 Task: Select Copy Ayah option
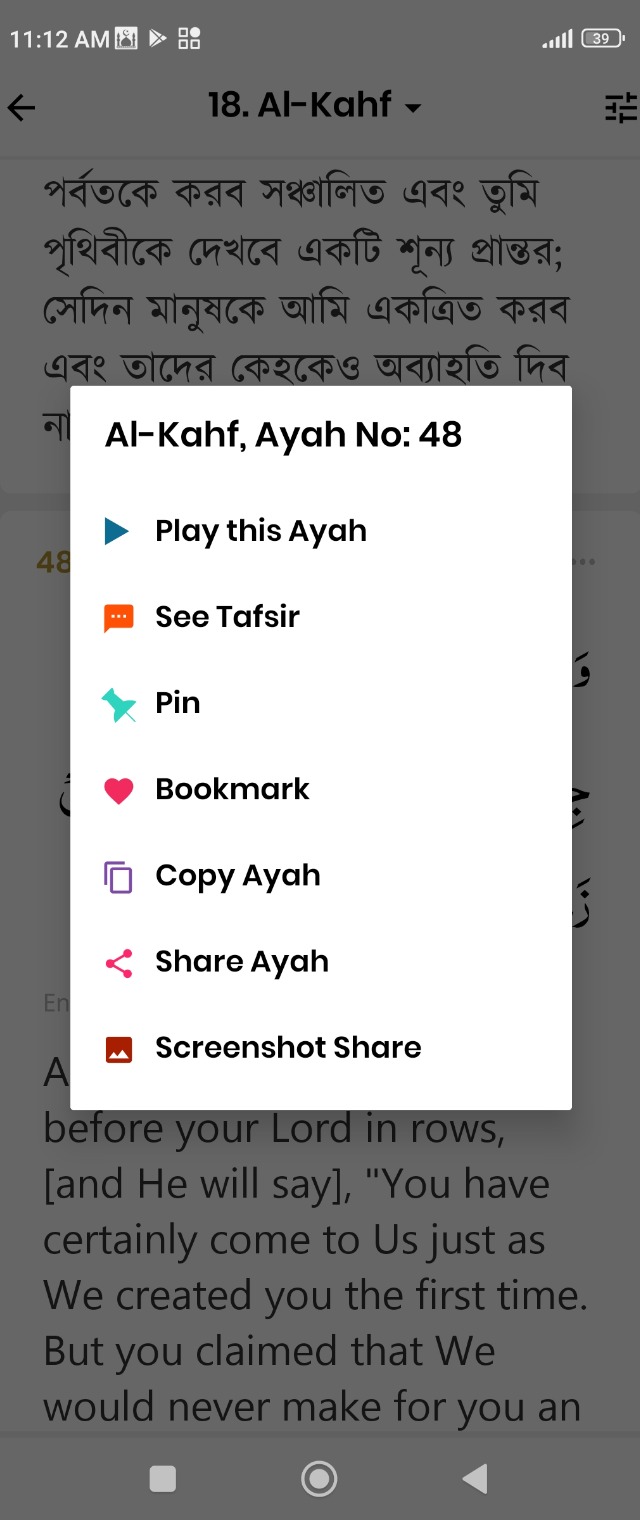tap(237, 875)
